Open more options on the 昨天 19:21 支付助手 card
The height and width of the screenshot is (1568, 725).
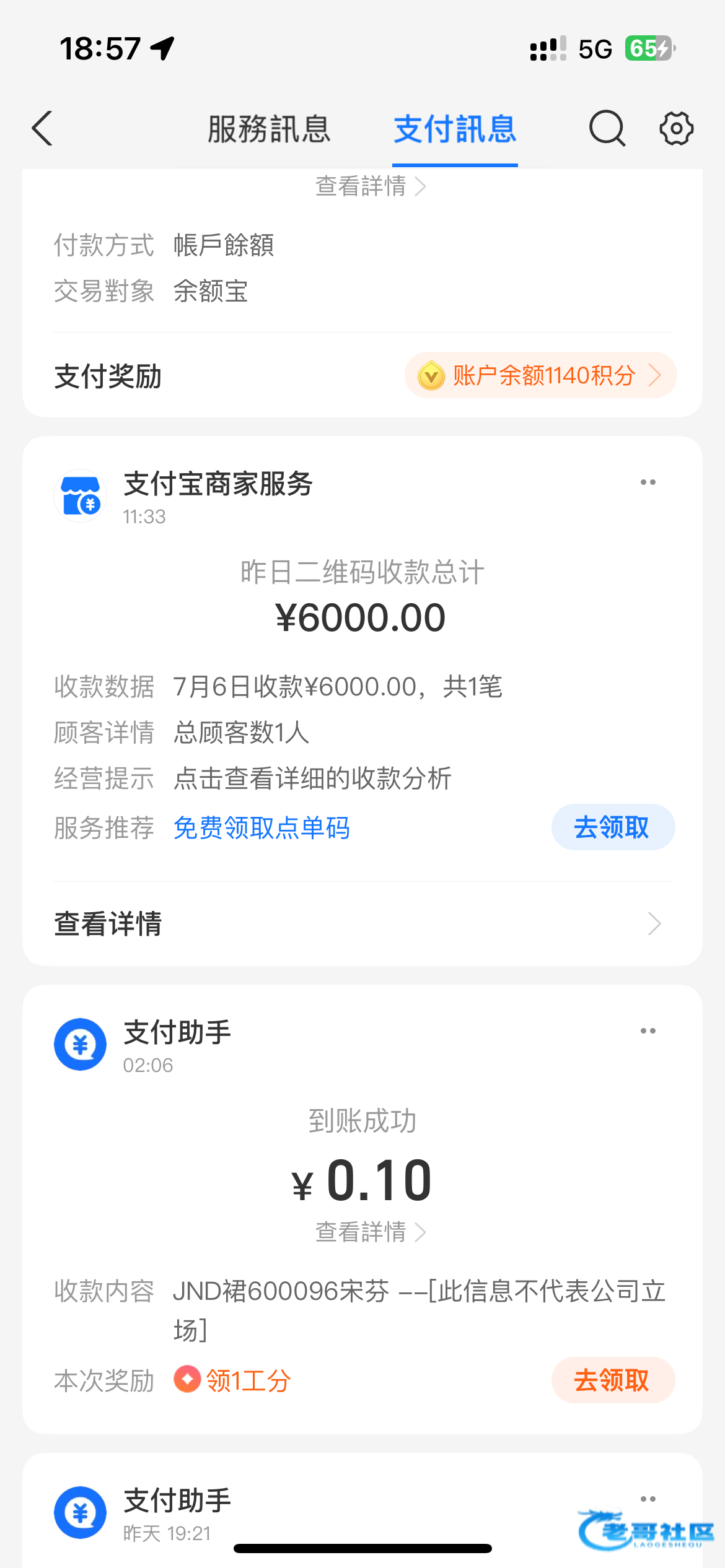pyautogui.click(x=648, y=1499)
